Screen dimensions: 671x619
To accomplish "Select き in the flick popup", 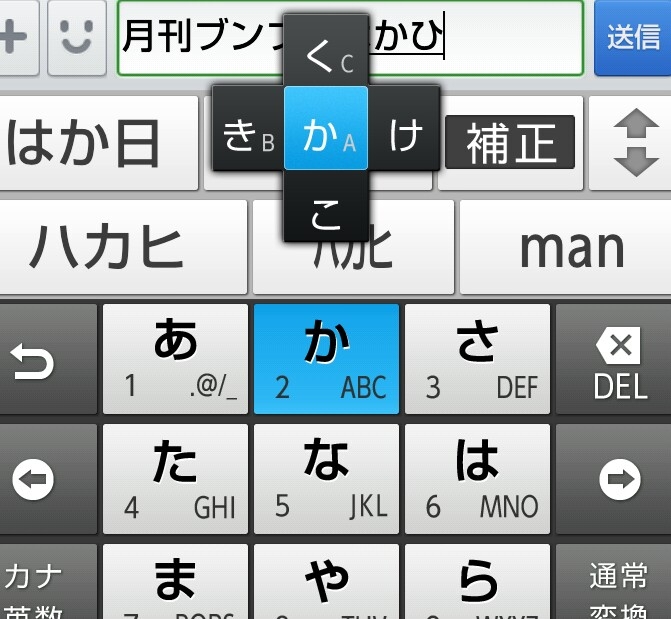I will click(247, 135).
